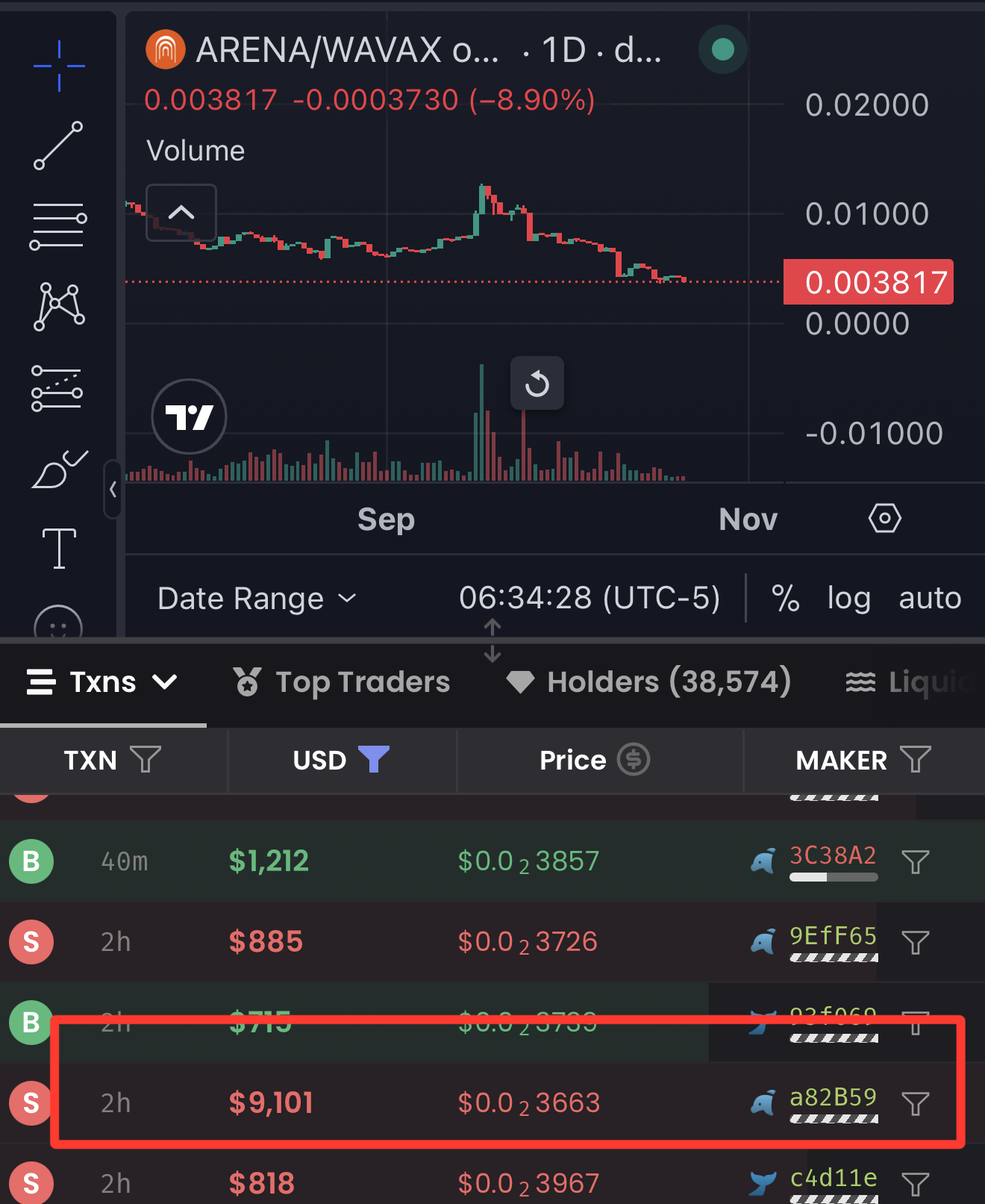Select the crosshair cursor tool
This screenshot has height=1204, width=985.
(x=59, y=66)
